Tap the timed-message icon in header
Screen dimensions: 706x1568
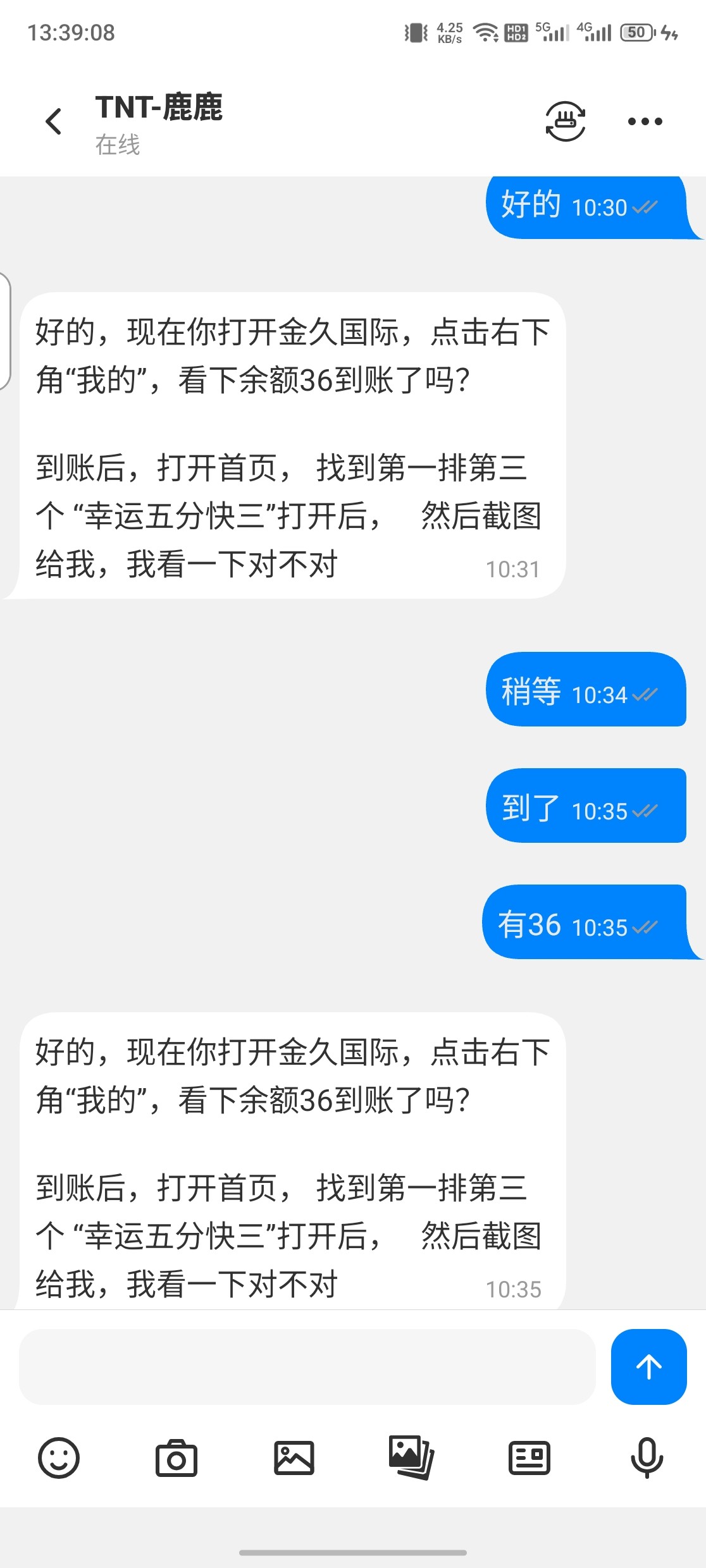(565, 121)
